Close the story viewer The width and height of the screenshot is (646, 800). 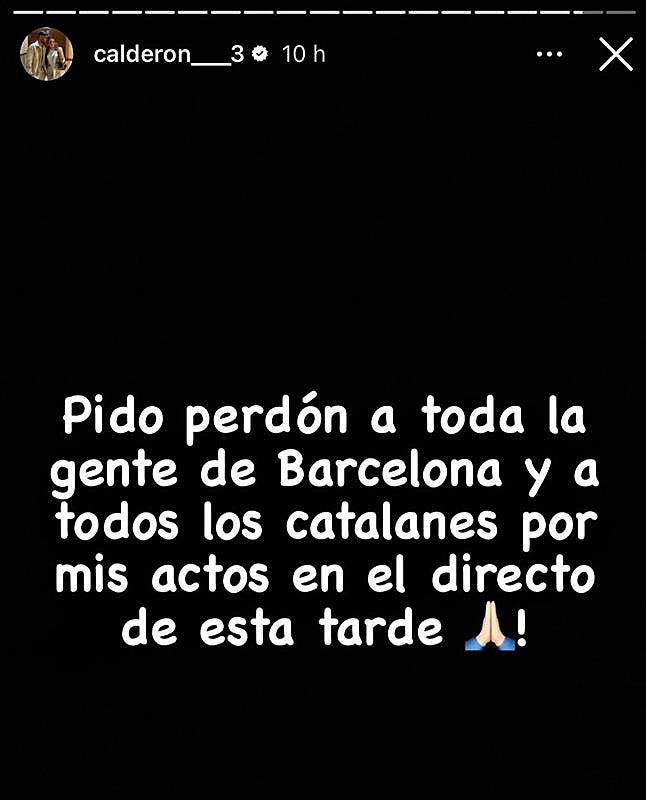pos(615,55)
